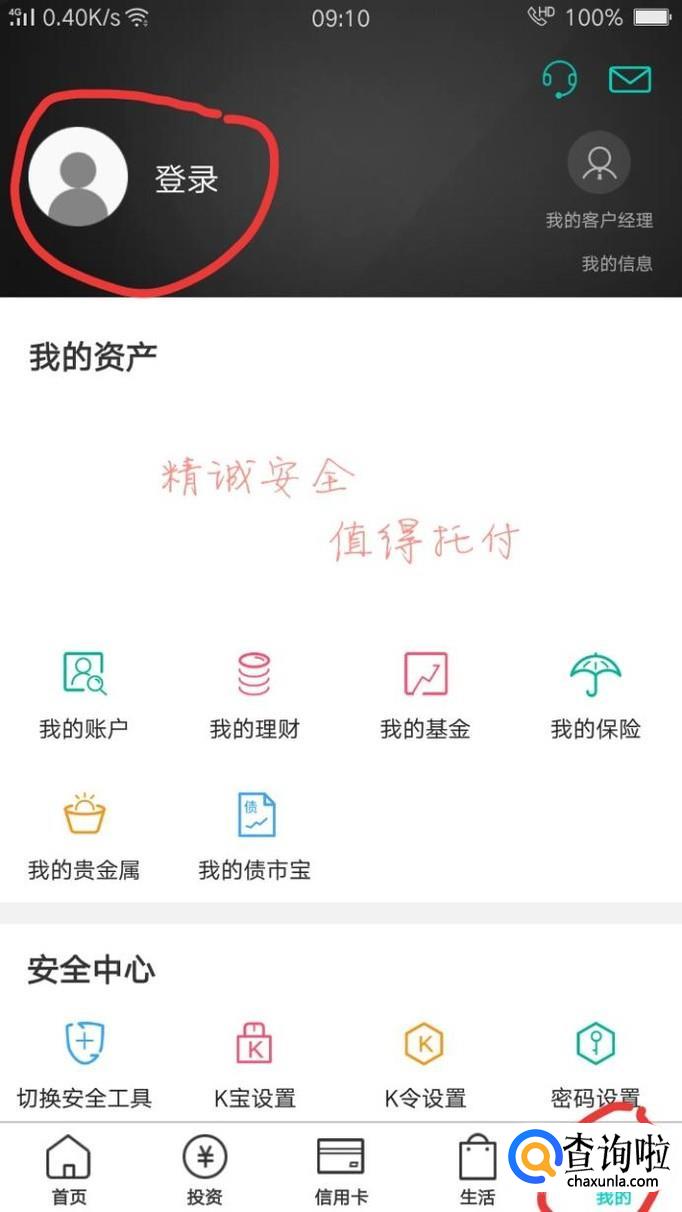Open 我的基金
The image size is (682, 1212).
pos(425,695)
